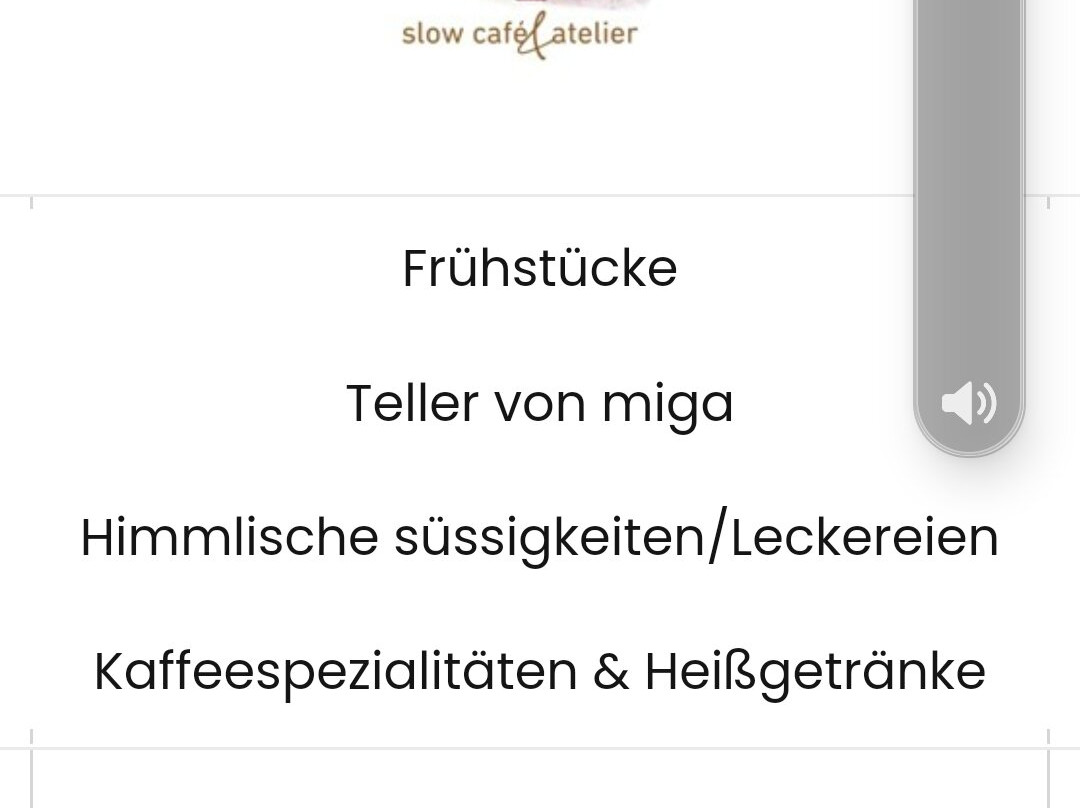
Task: Open Kaffeespezialitäten & Heißgetränke section
Action: pos(540,672)
